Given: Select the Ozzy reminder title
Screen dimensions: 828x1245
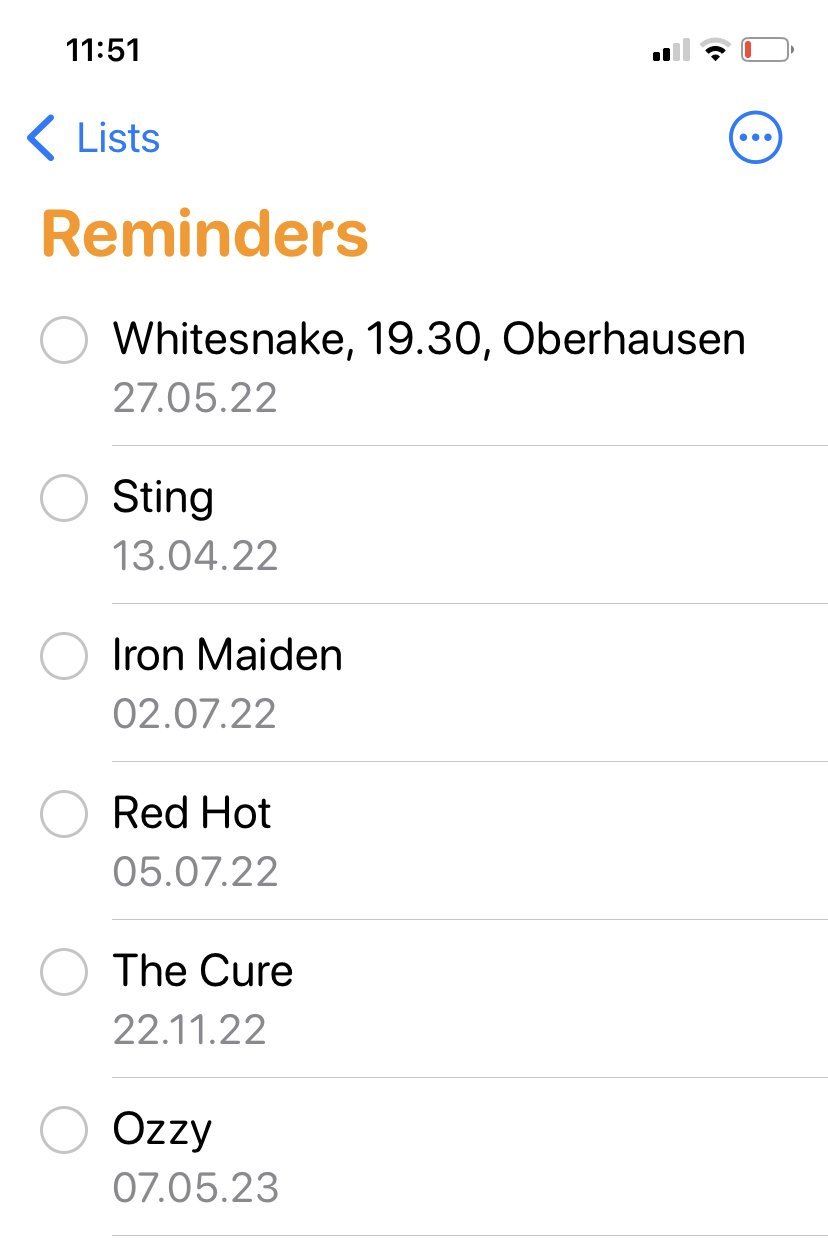Looking at the screenshot, I should click(162, 1130).
